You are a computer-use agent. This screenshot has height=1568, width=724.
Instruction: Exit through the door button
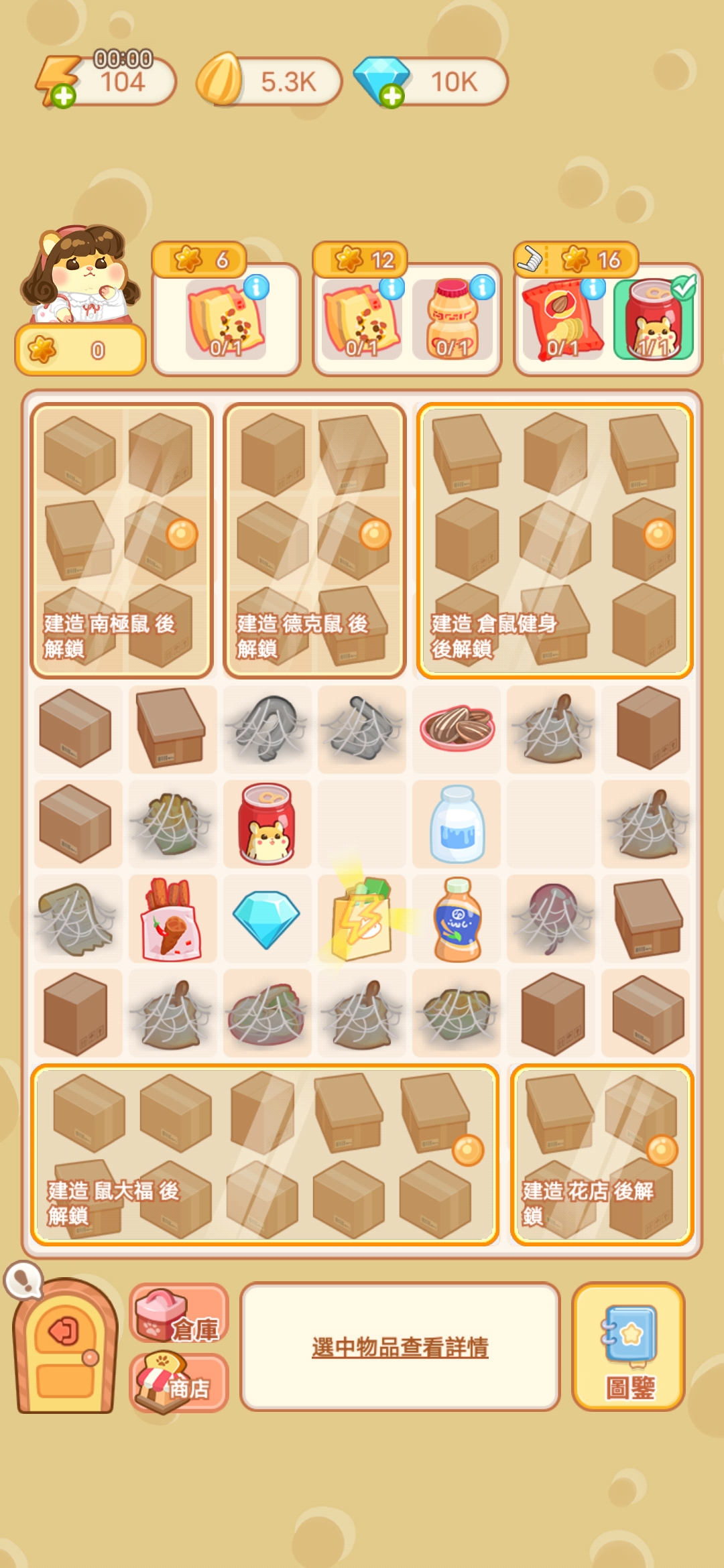pos(64,1348)
